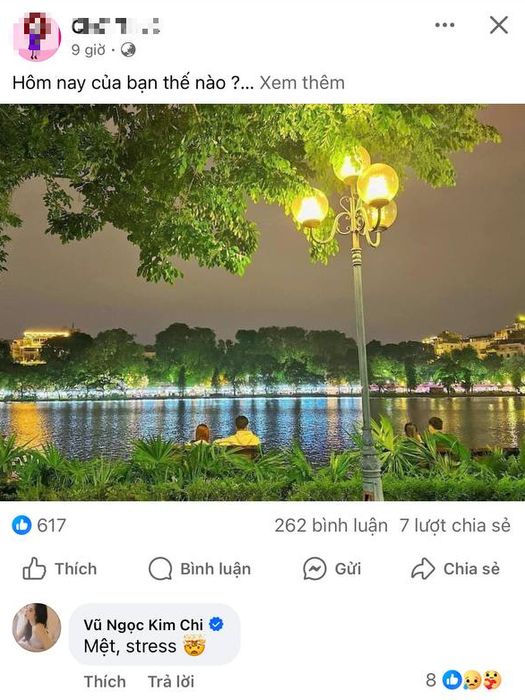Dismiss the post with the X
Screen dimensions: 525x700
point(499,25)
